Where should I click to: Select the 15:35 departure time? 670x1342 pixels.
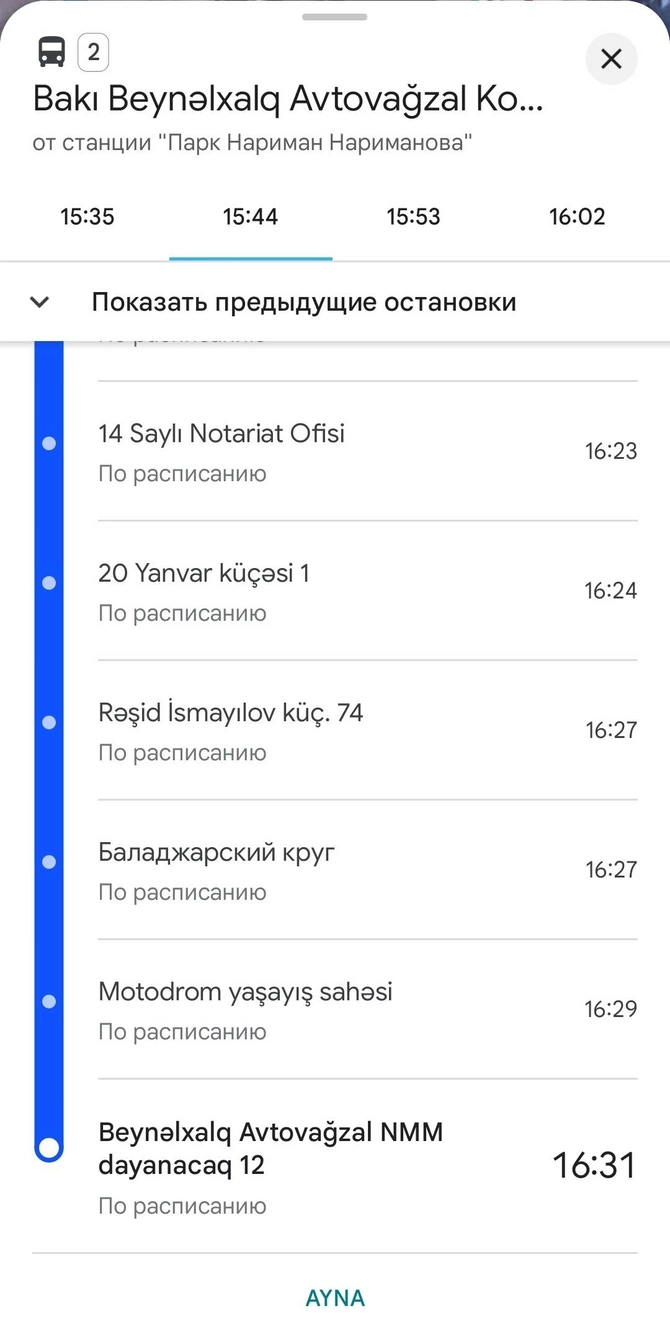87,217
